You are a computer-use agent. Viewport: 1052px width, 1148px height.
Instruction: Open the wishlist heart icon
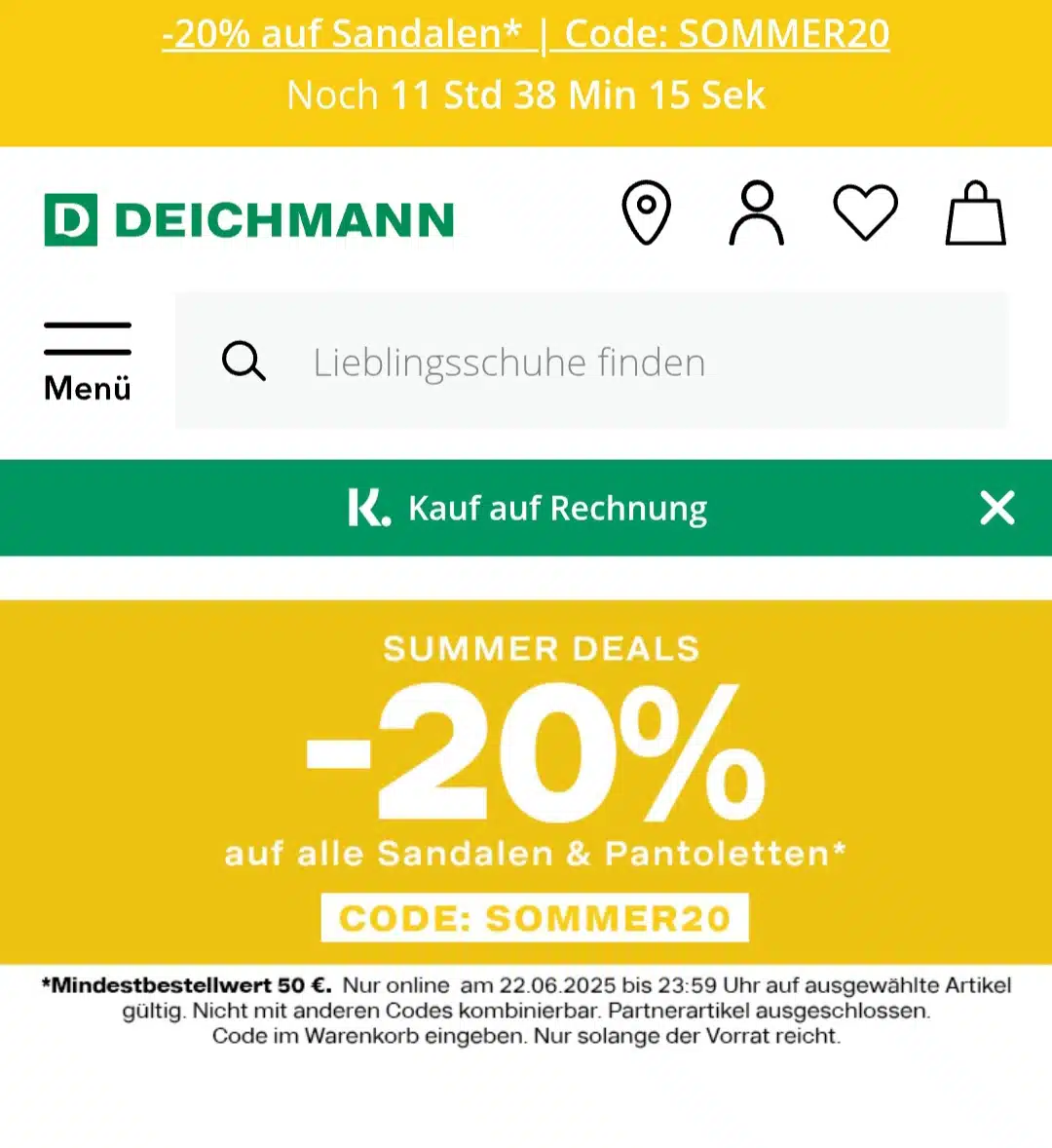pyautogui.click(x=865, y=212)
